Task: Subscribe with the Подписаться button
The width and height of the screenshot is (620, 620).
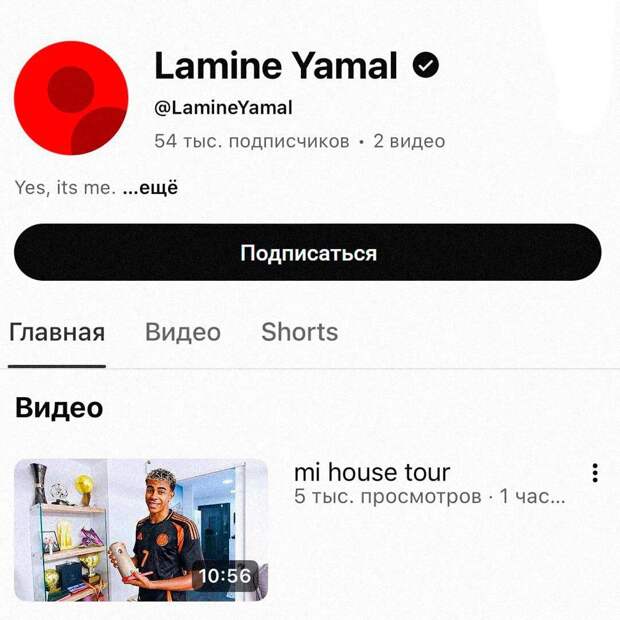Action: coord(308,253)
